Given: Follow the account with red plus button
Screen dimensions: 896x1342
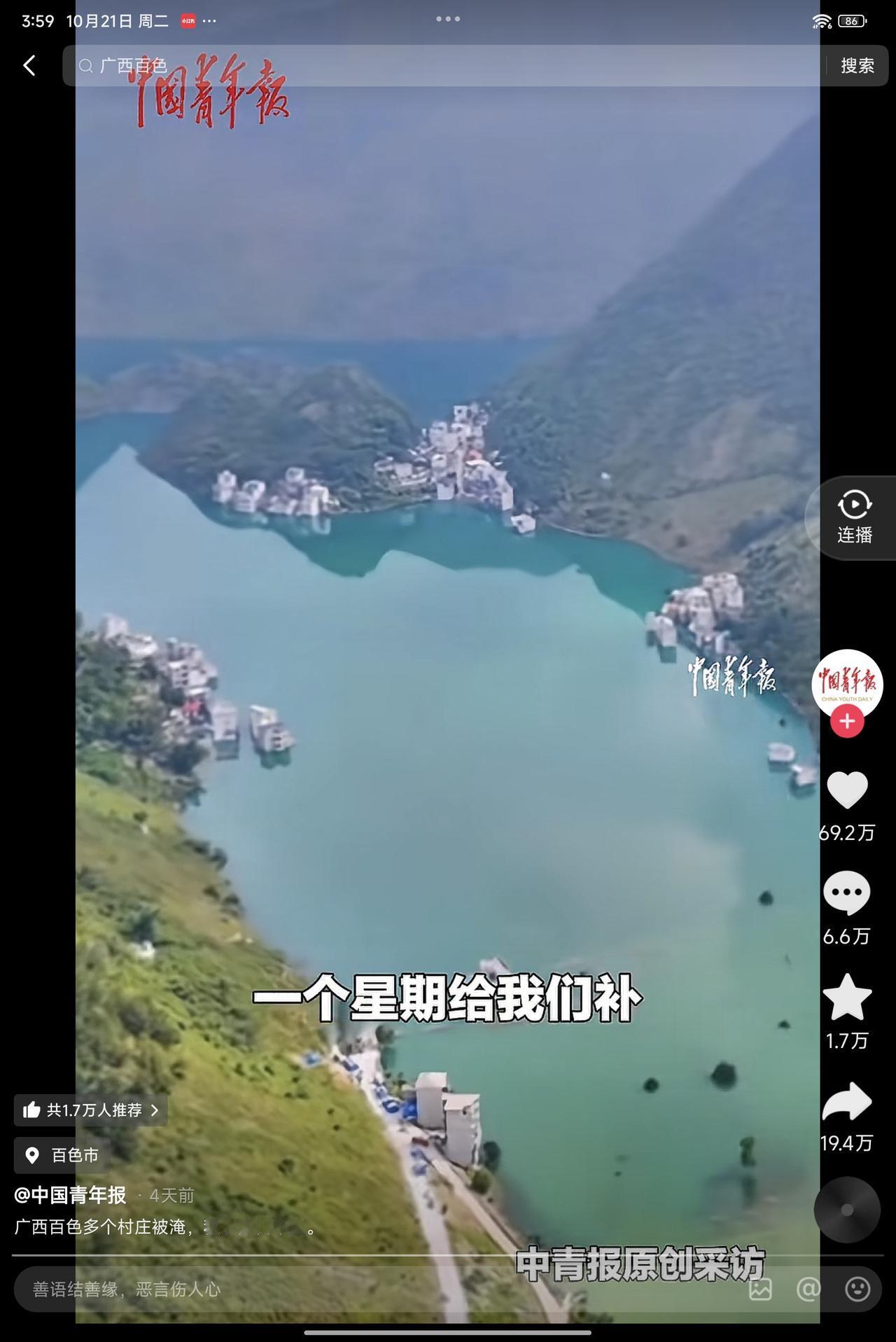Looking at the screenshot, I should (x=847, y=722).
